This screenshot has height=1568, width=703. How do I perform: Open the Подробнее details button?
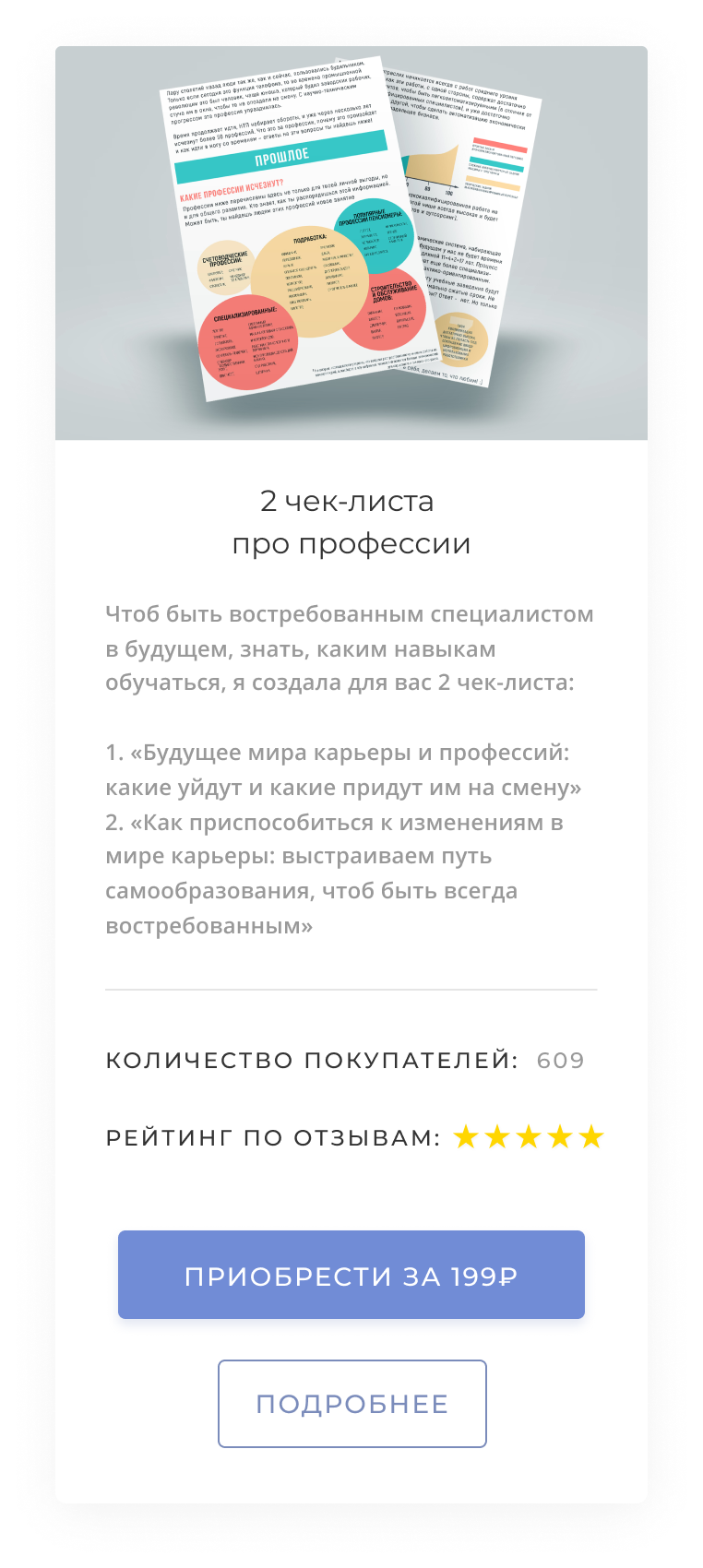point(351,1403)
